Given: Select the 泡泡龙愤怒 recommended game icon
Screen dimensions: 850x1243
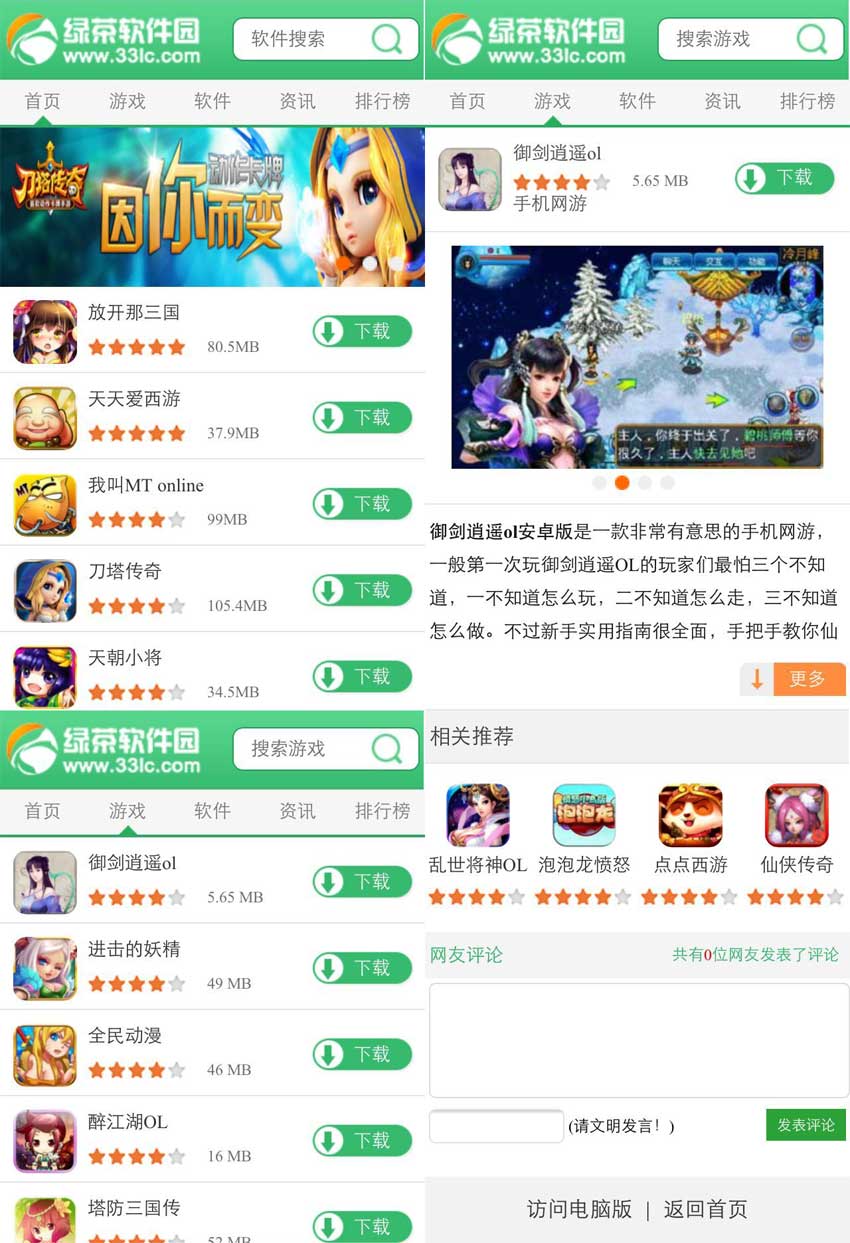Looking at the screenshot, I should coord(583,814).
